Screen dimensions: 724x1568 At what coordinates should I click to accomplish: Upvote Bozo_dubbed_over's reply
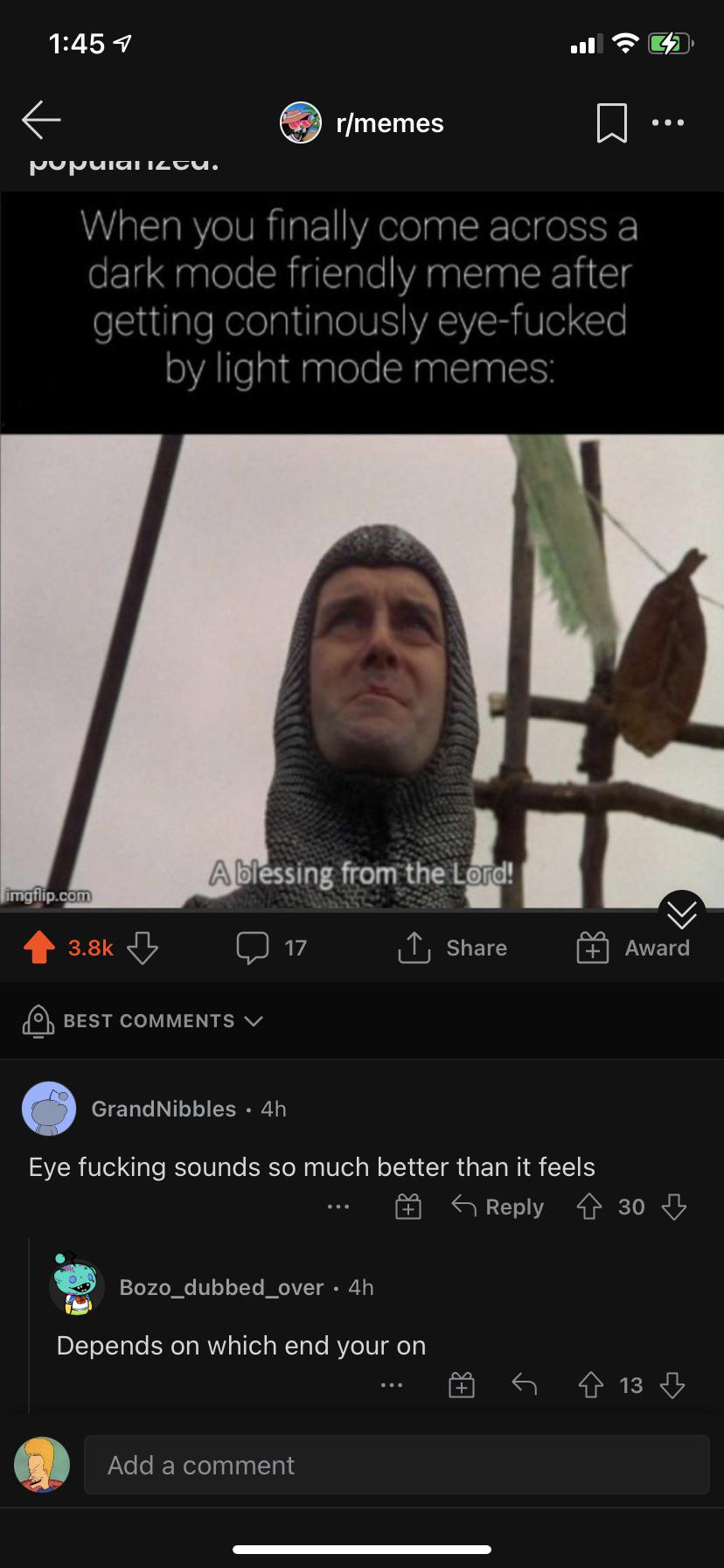(591, 1385)
